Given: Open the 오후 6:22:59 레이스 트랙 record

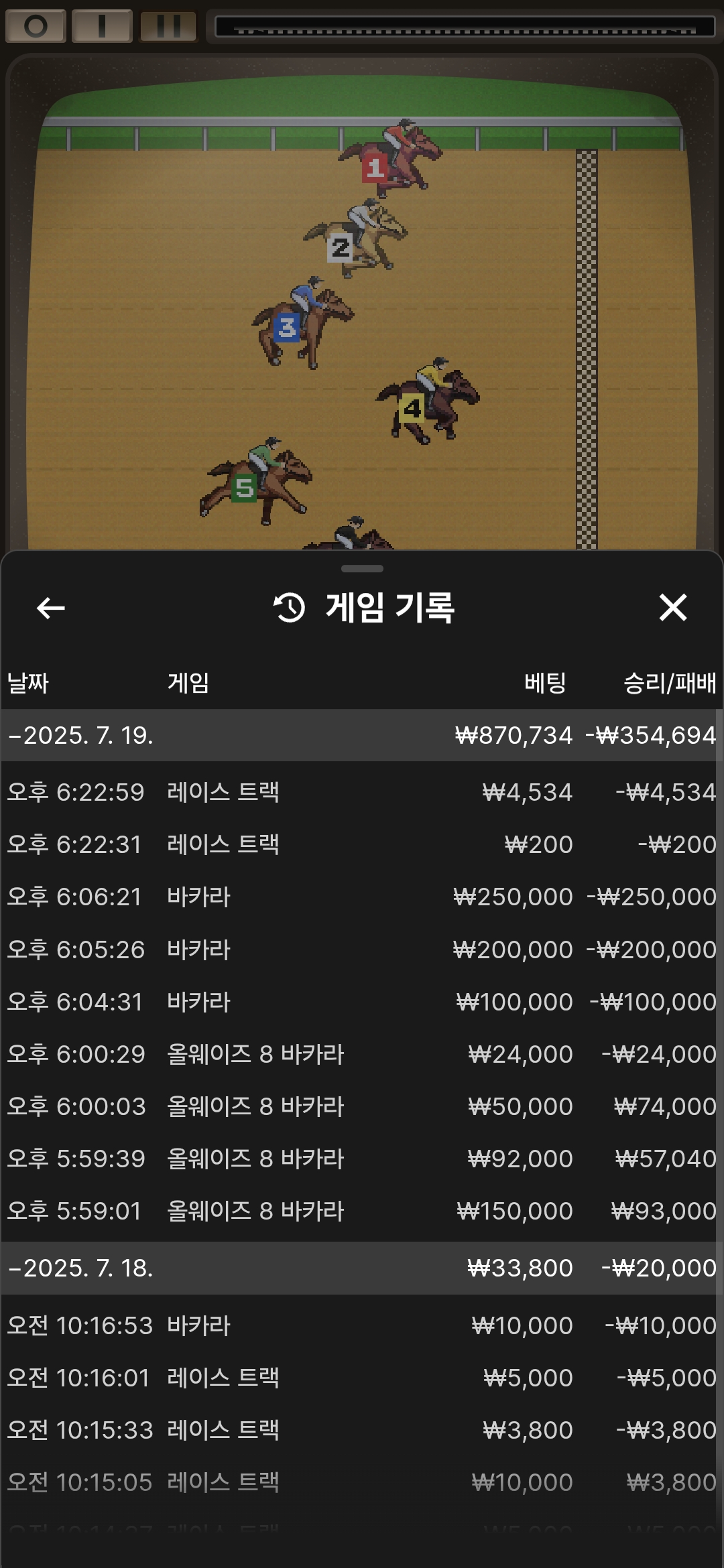Looking at the screenshot, I should tap(362, 792).
